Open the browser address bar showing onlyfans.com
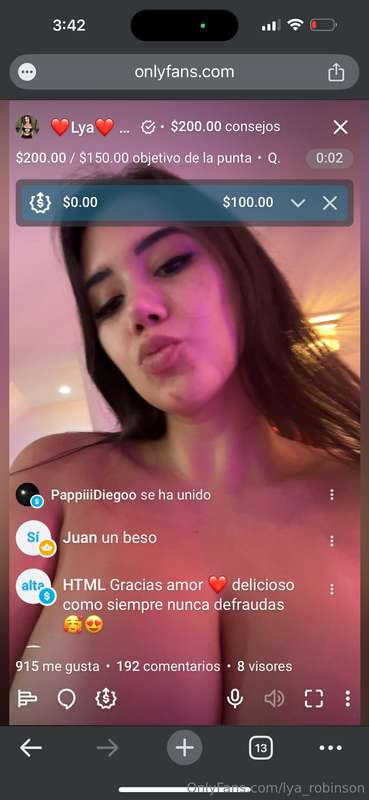 184,72
